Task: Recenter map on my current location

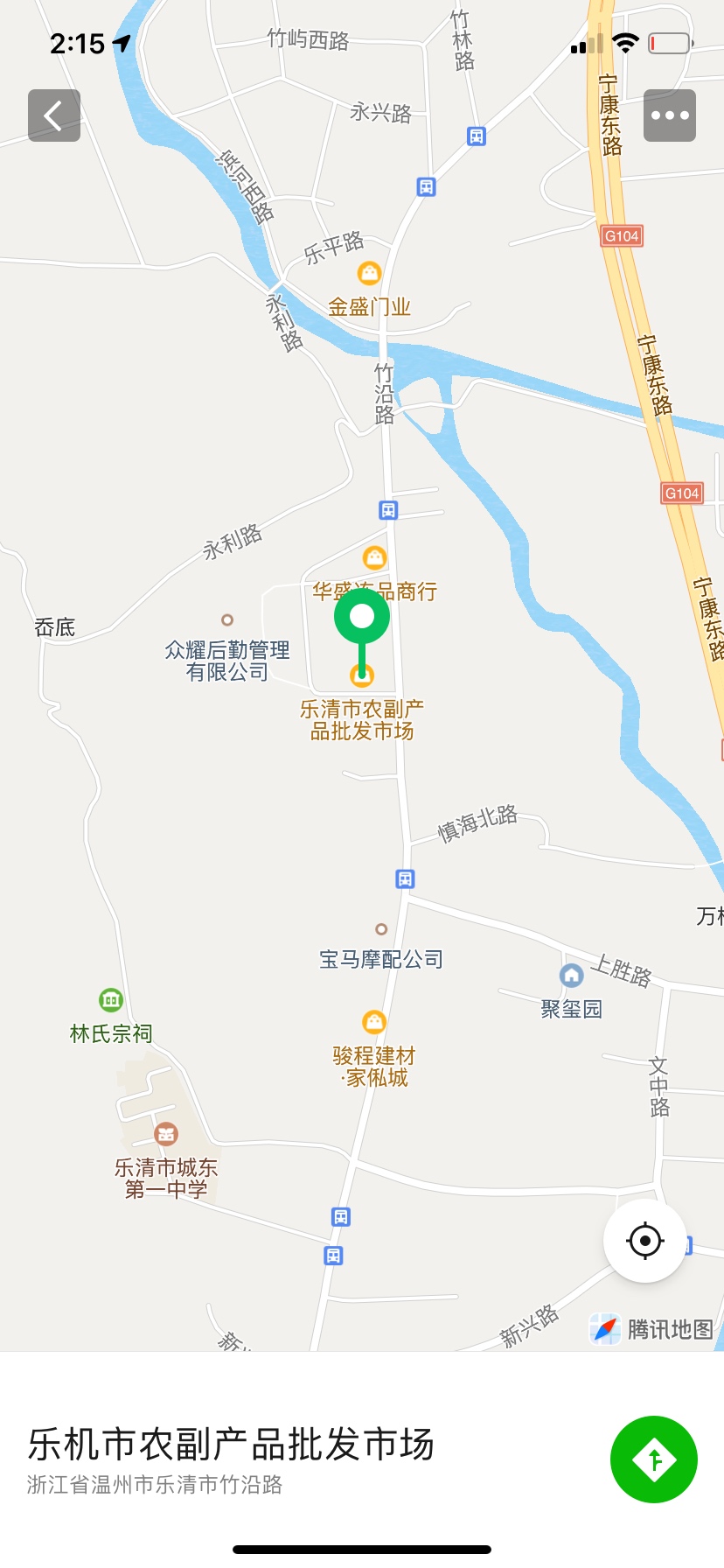Action: tap(645, 1241)
